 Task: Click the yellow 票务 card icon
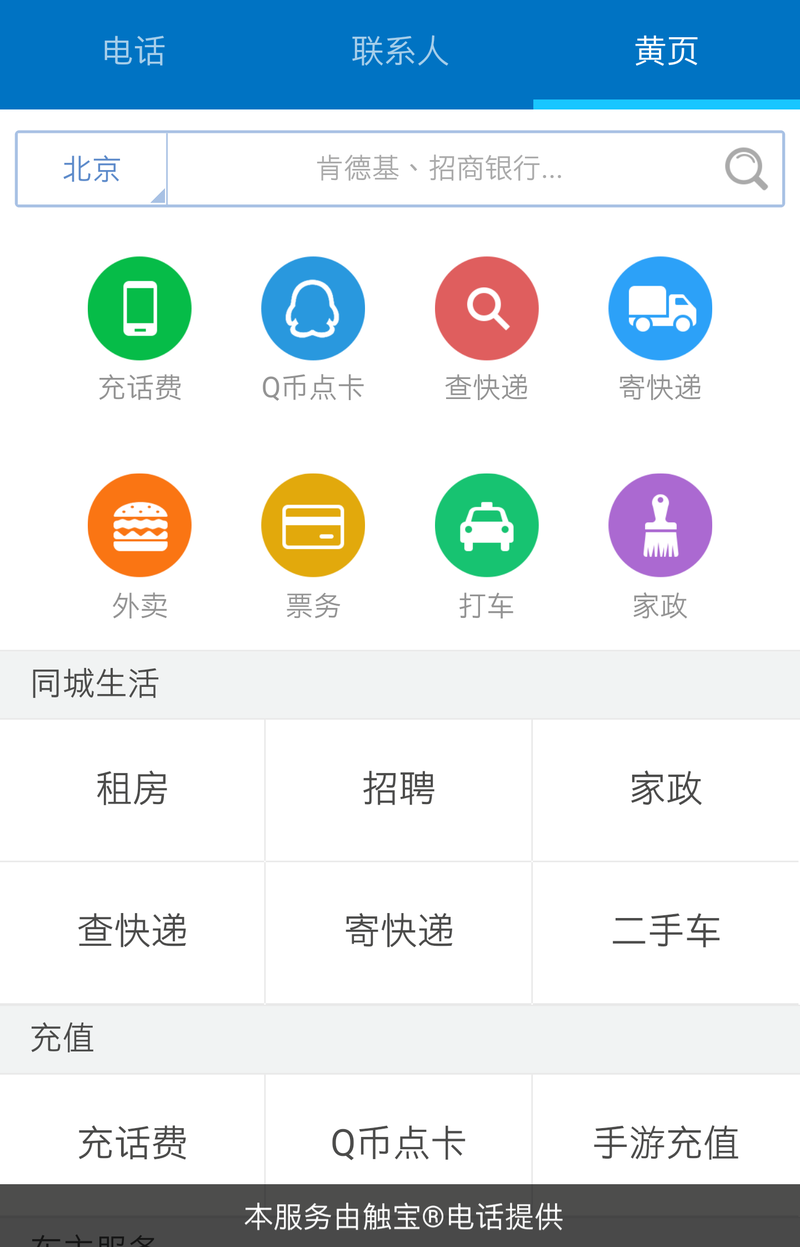pos(313,524)
